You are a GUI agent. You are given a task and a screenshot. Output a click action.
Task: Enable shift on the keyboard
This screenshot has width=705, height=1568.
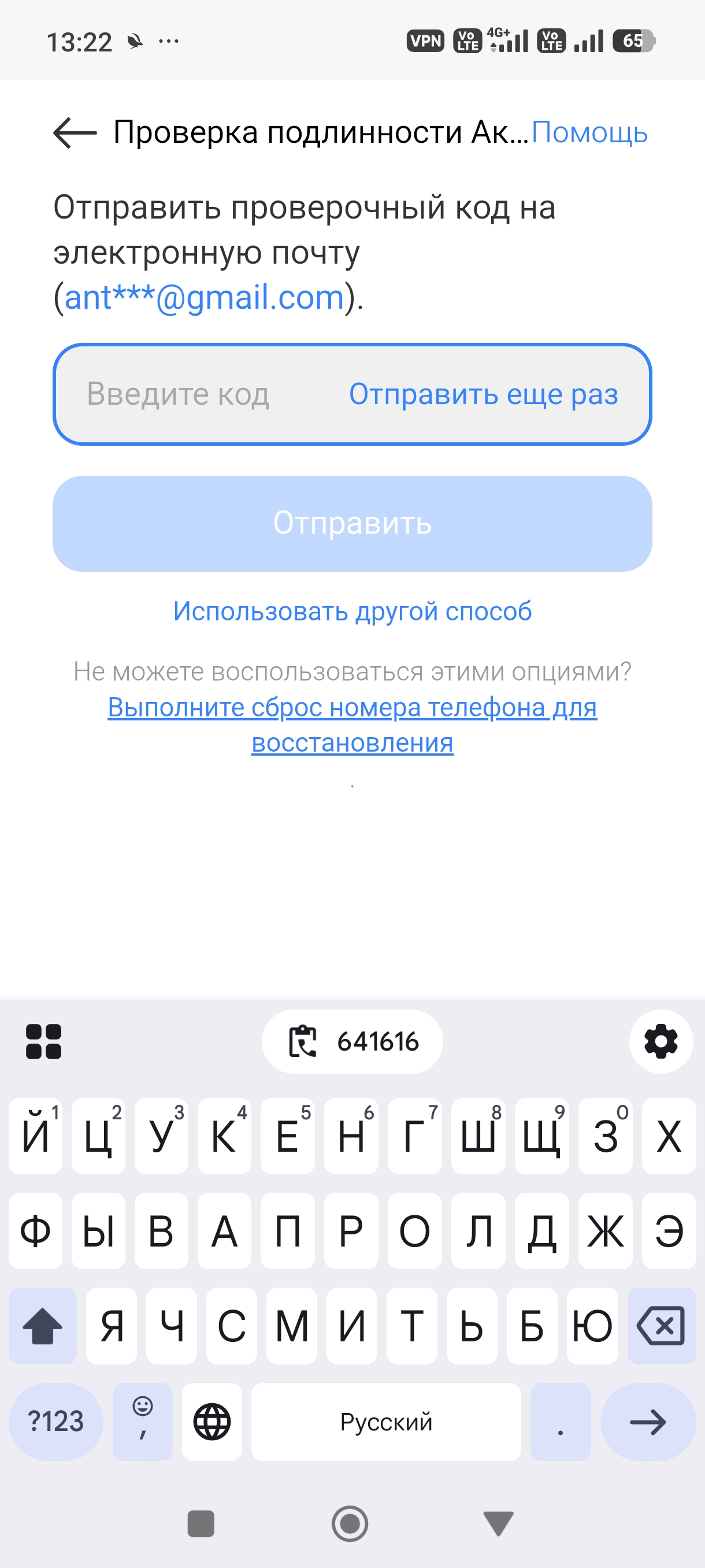pyautogui.click(x=43, y=1325)
